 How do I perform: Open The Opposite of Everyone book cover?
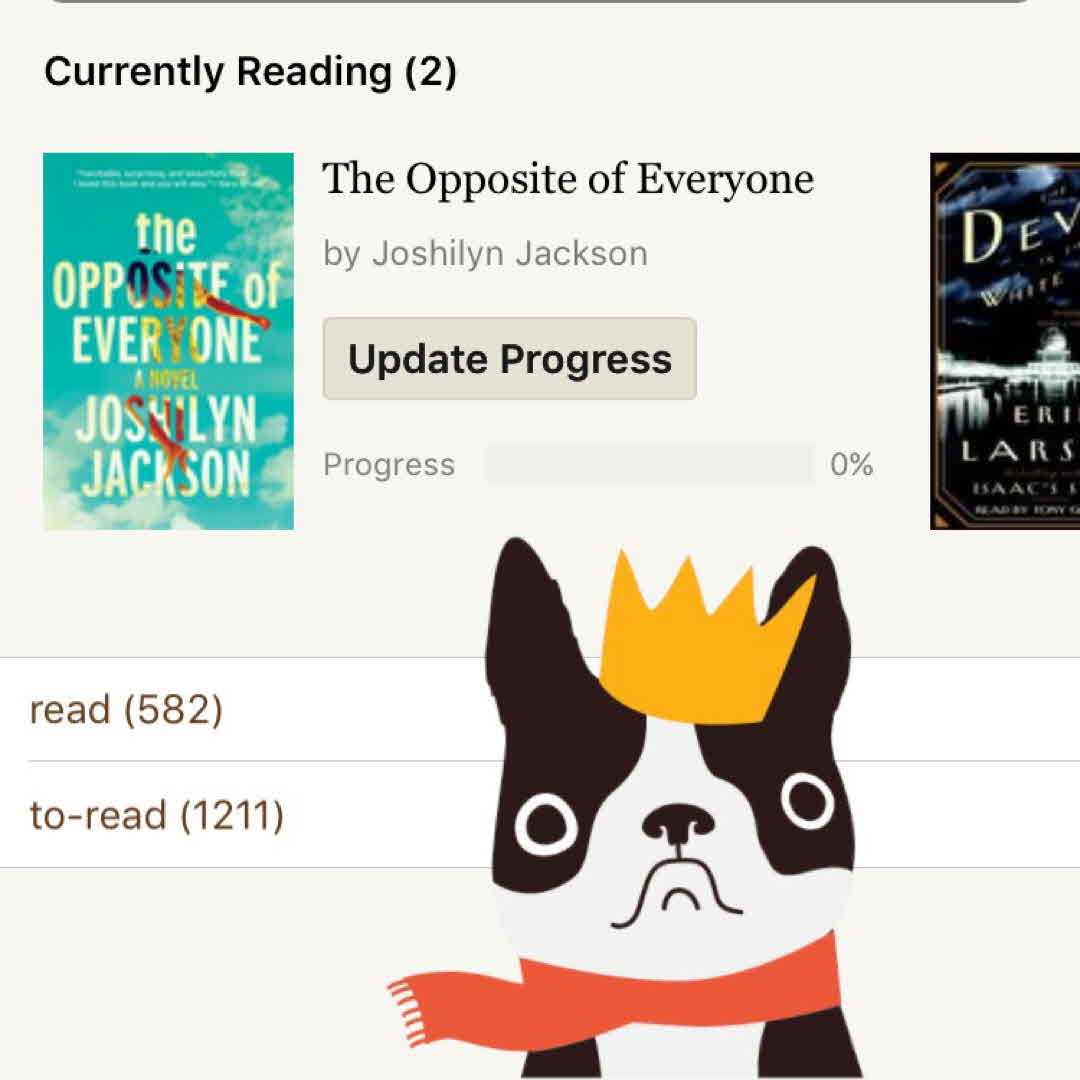[168, 341]
